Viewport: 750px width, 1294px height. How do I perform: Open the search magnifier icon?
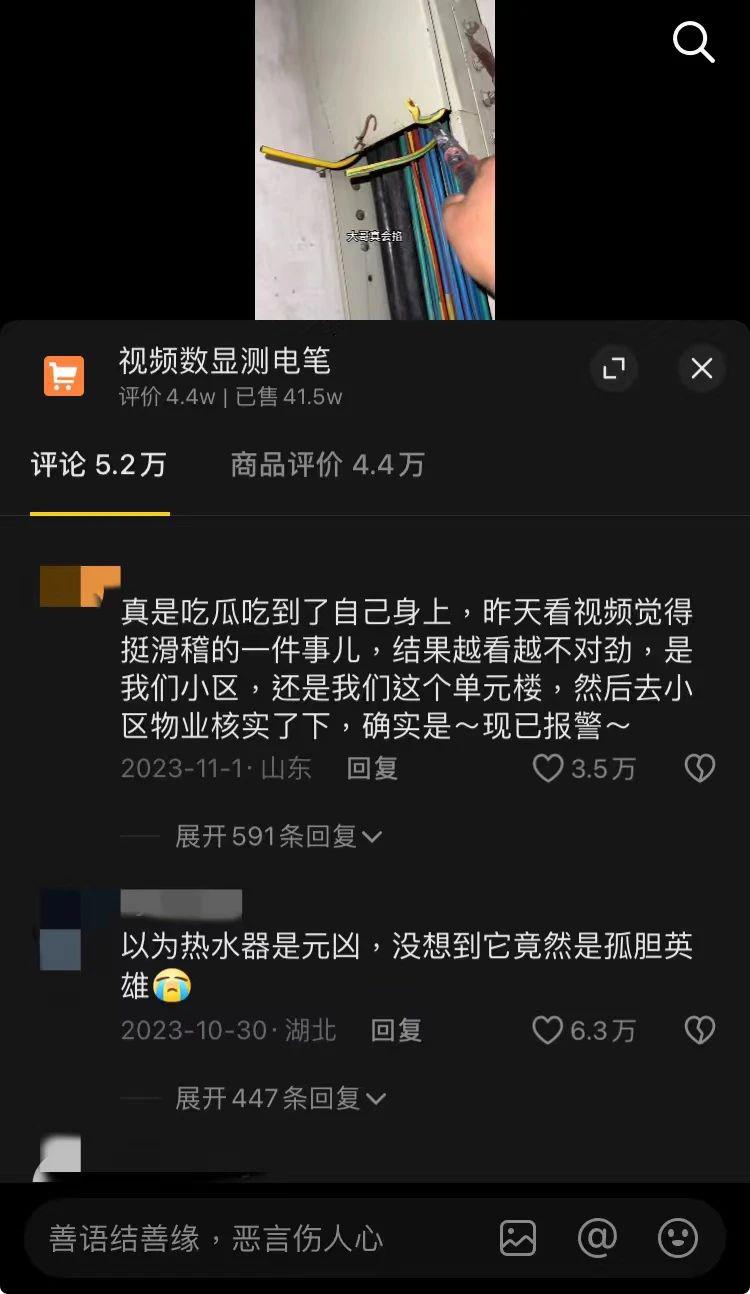(693, 42)
